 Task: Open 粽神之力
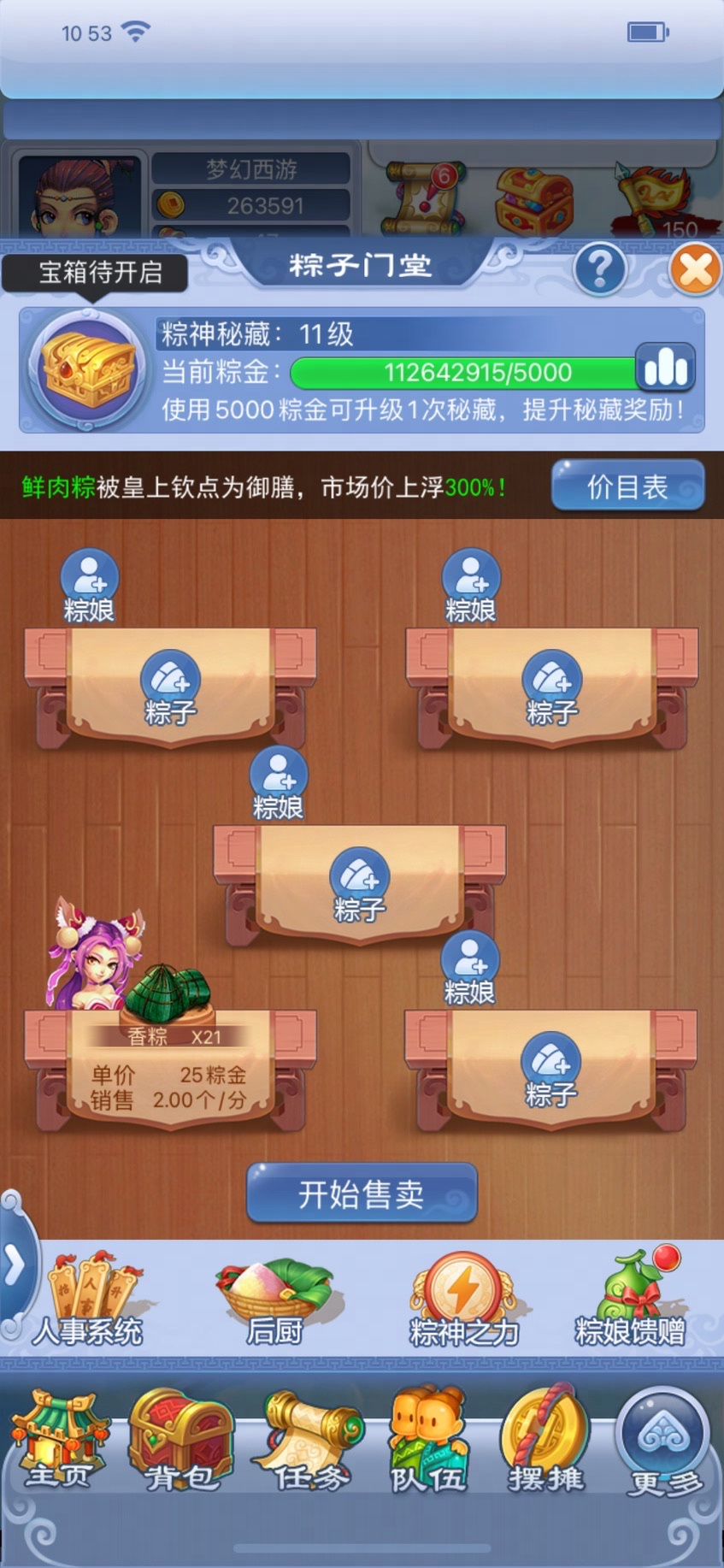(463, 1300)
